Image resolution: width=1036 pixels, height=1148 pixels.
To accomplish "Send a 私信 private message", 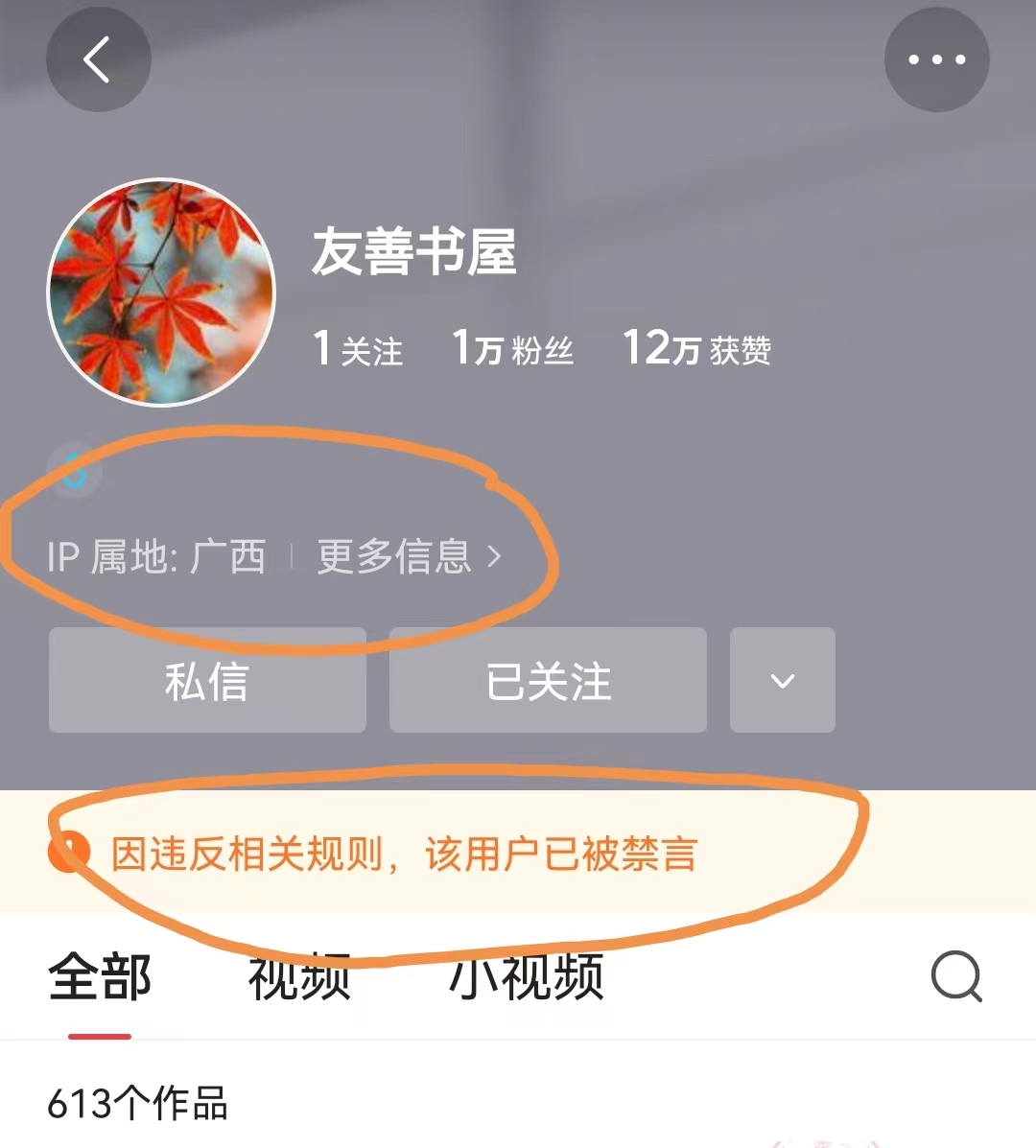I will point(207,680).
